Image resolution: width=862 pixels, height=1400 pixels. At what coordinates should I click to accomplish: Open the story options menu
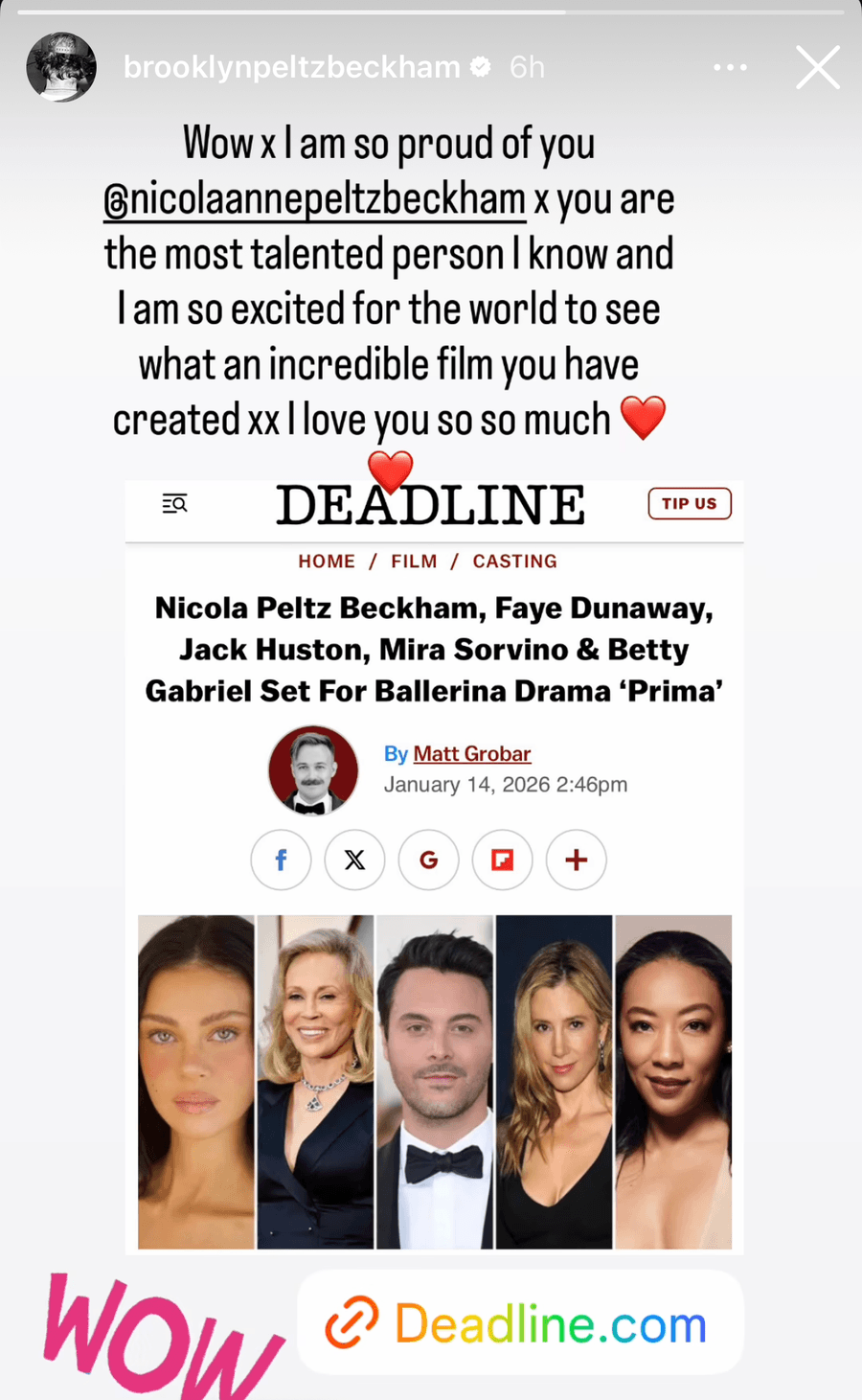tap(730, 68)
